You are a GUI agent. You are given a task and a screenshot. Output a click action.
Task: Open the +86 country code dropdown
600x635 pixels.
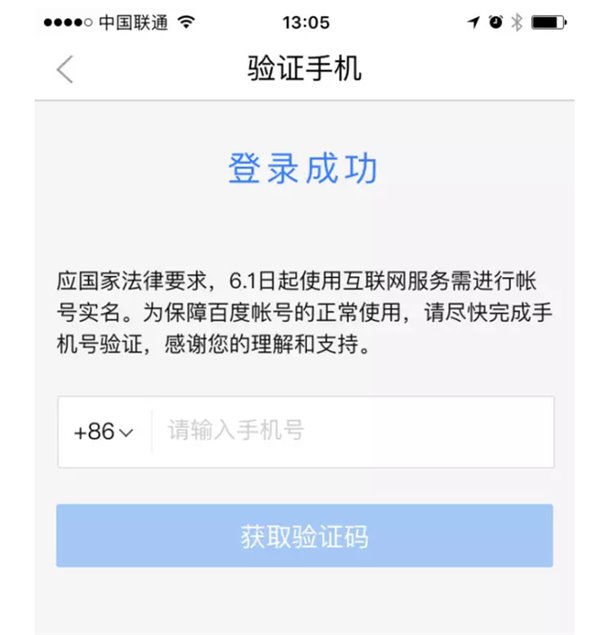pyautogui.click(x=103, y=432)
